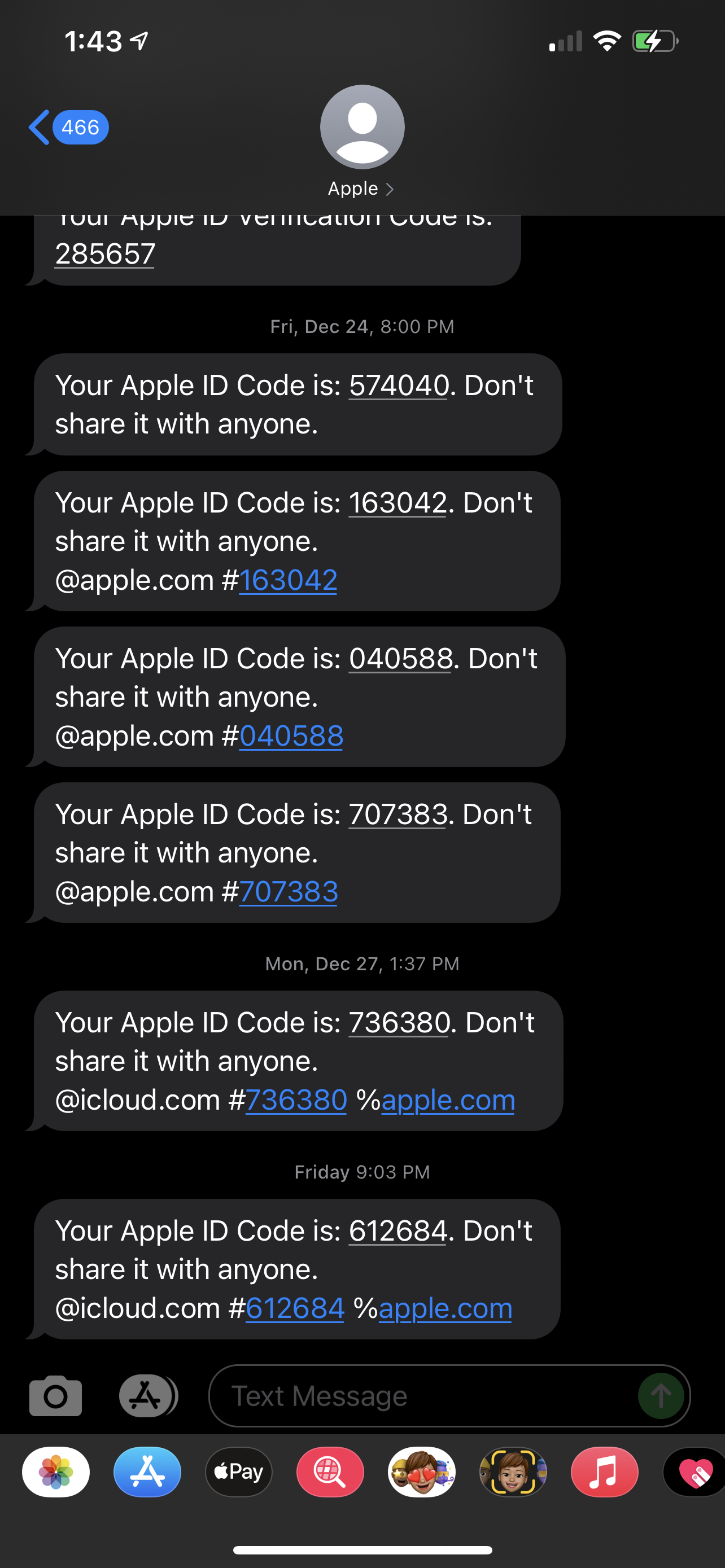Open the App Store iMessage app
Screen dimensions: 725x1568
coord(147,1472)
